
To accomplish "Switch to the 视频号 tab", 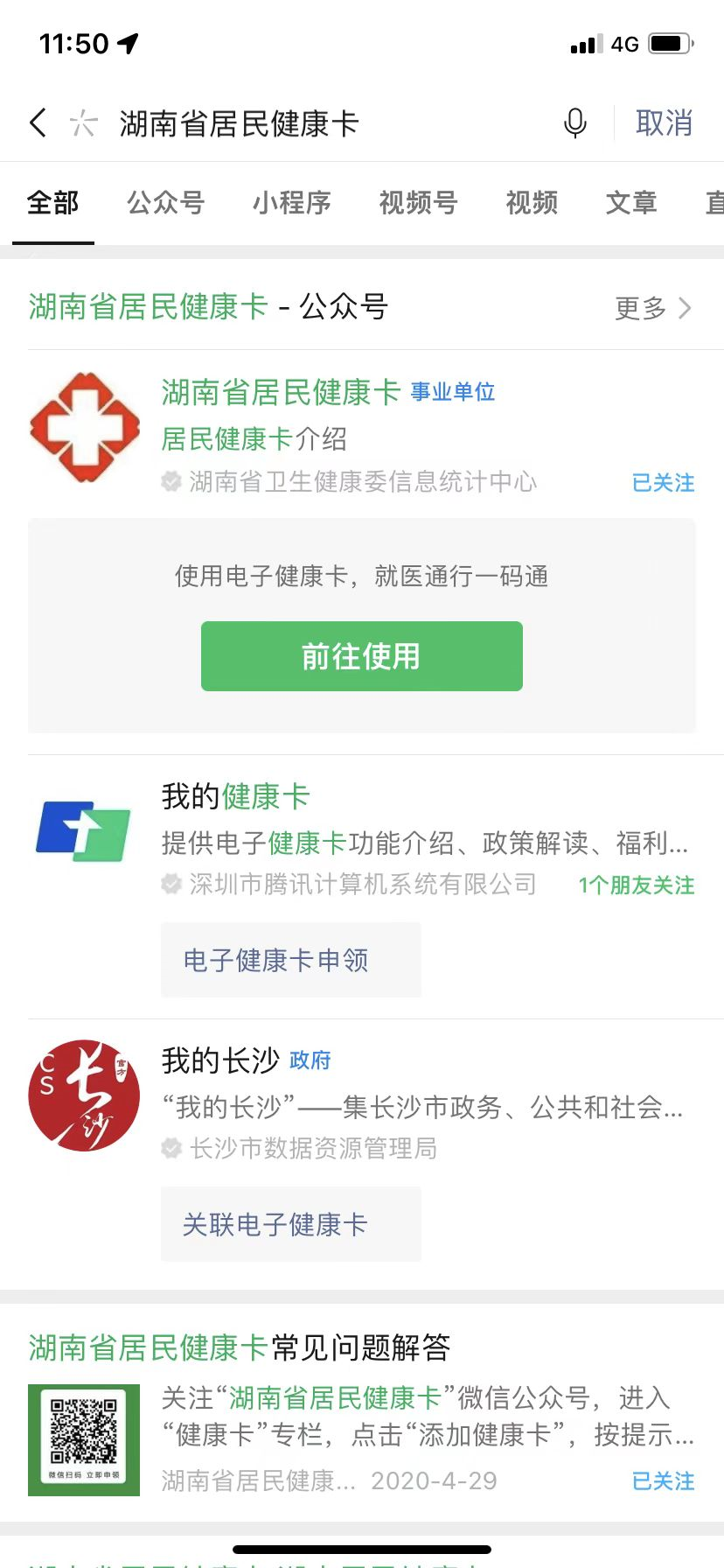I will pos(418,203).
